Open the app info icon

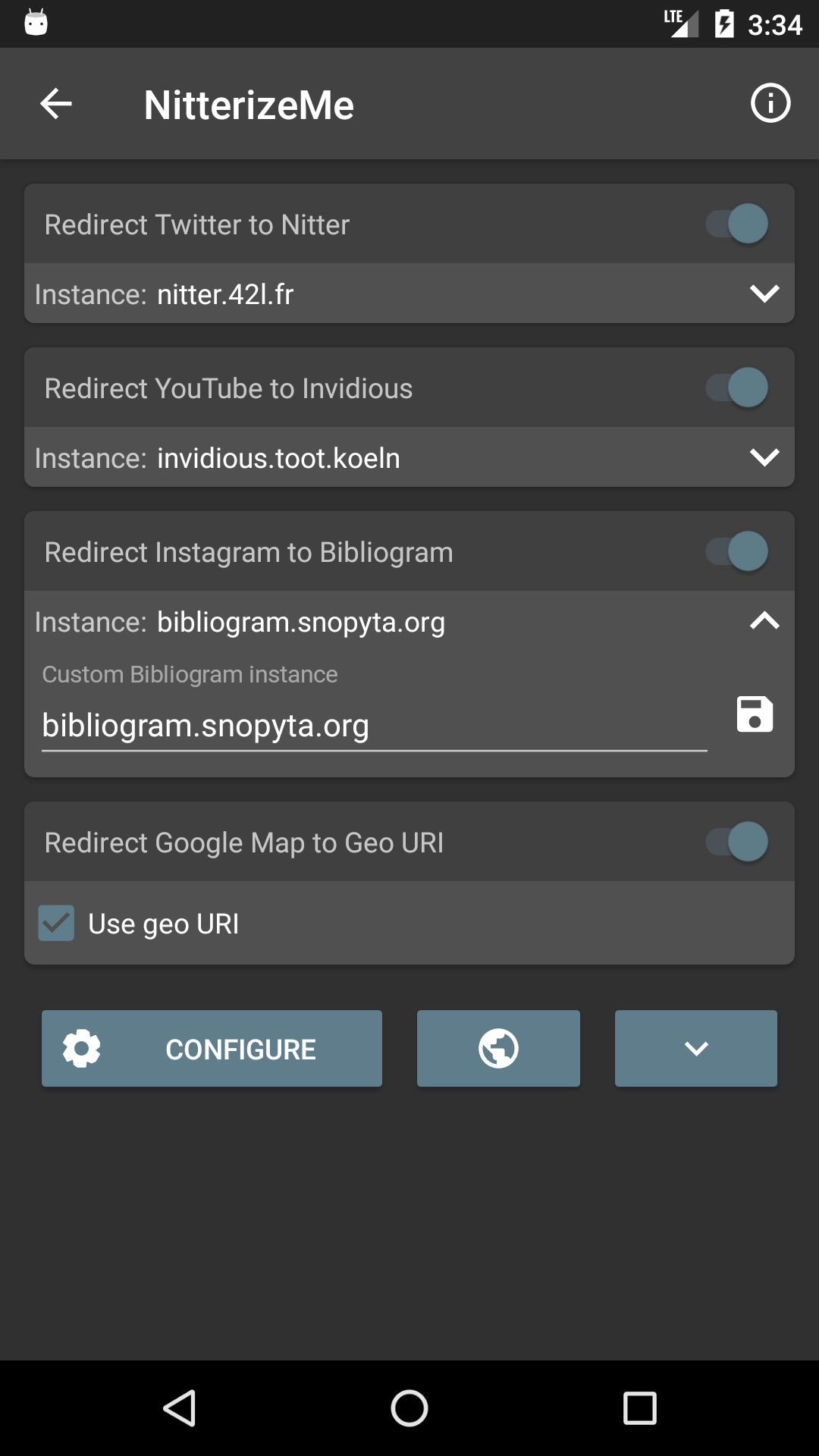770,103
